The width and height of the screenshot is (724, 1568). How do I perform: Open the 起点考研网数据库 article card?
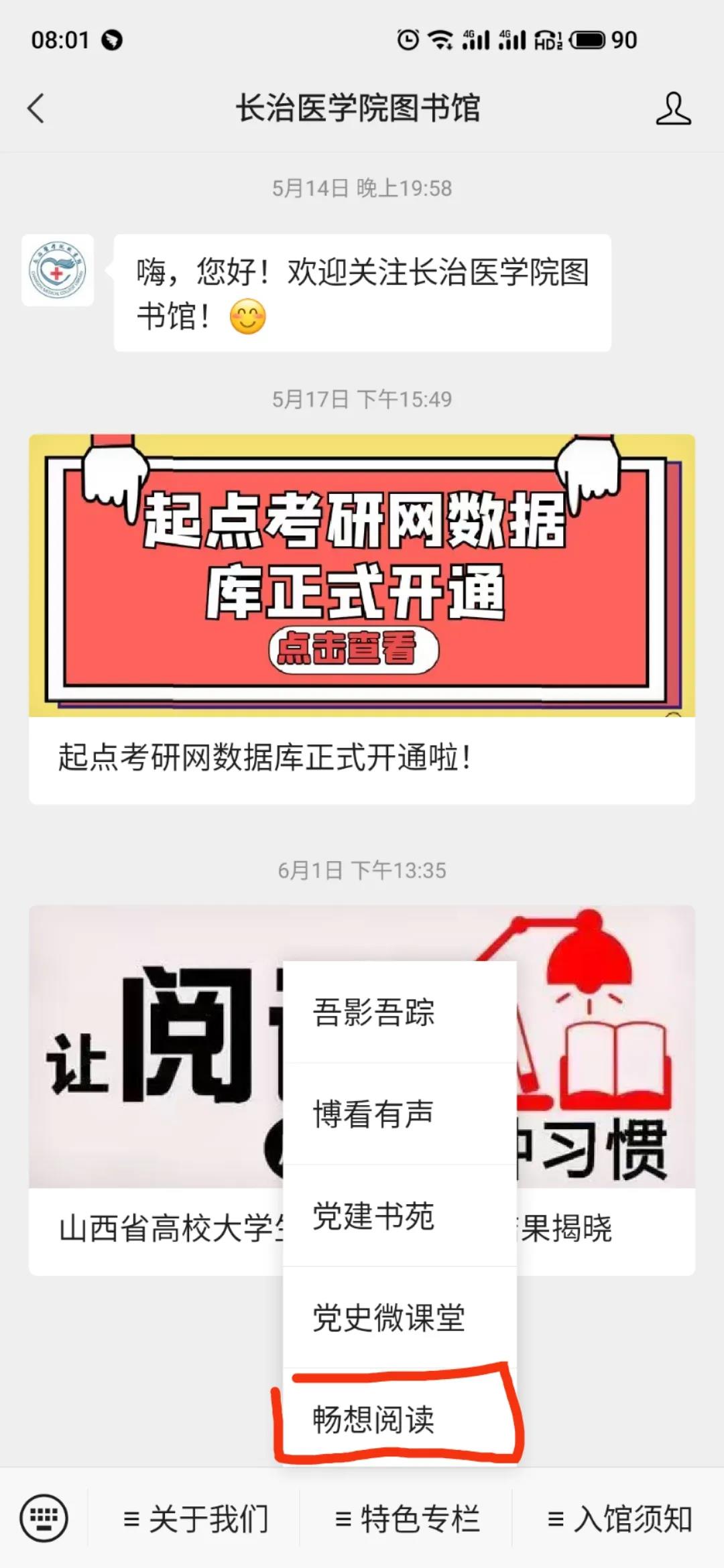click(362, 618)
